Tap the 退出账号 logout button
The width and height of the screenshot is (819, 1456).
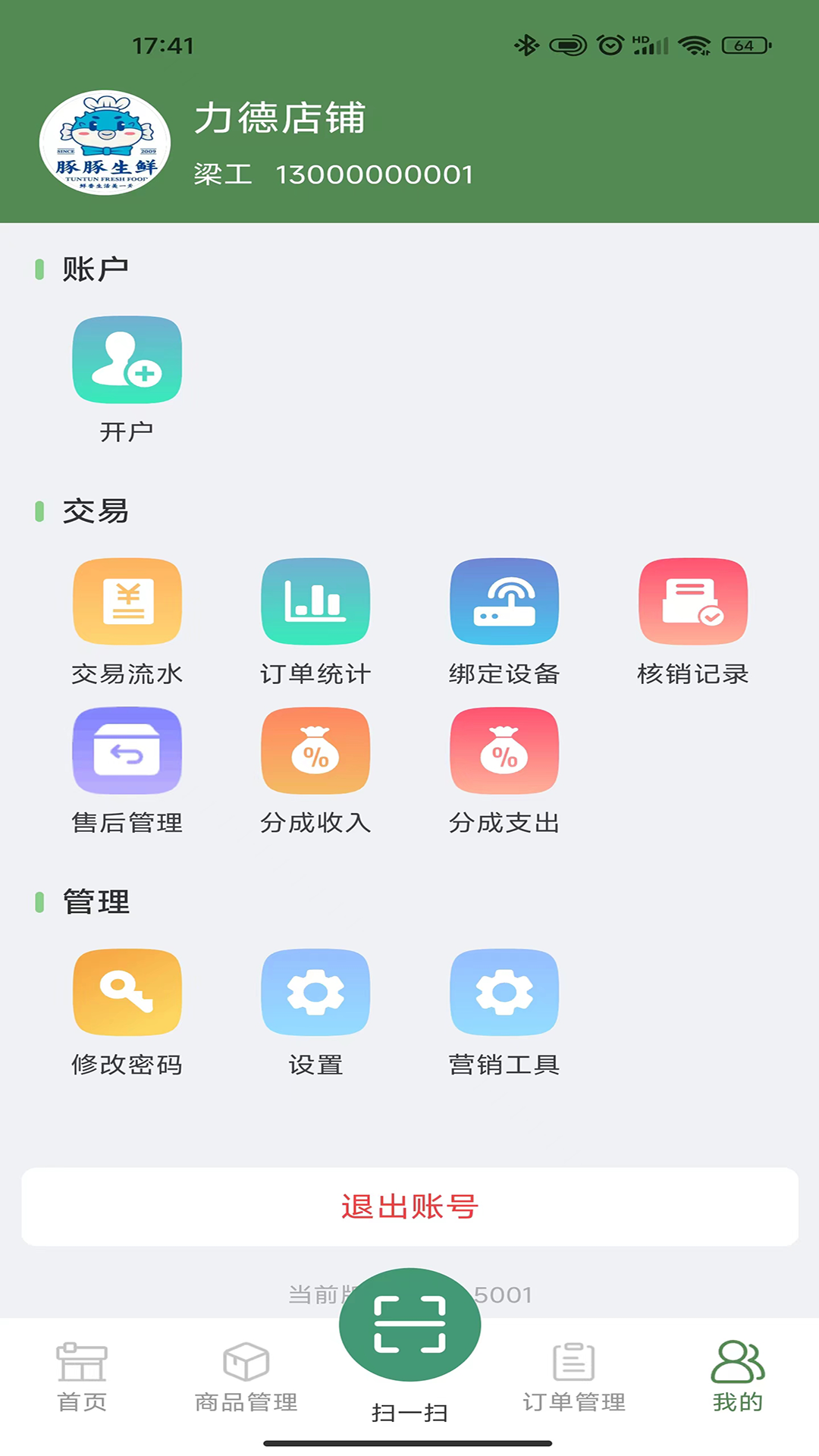click(x=409, y=1207)
